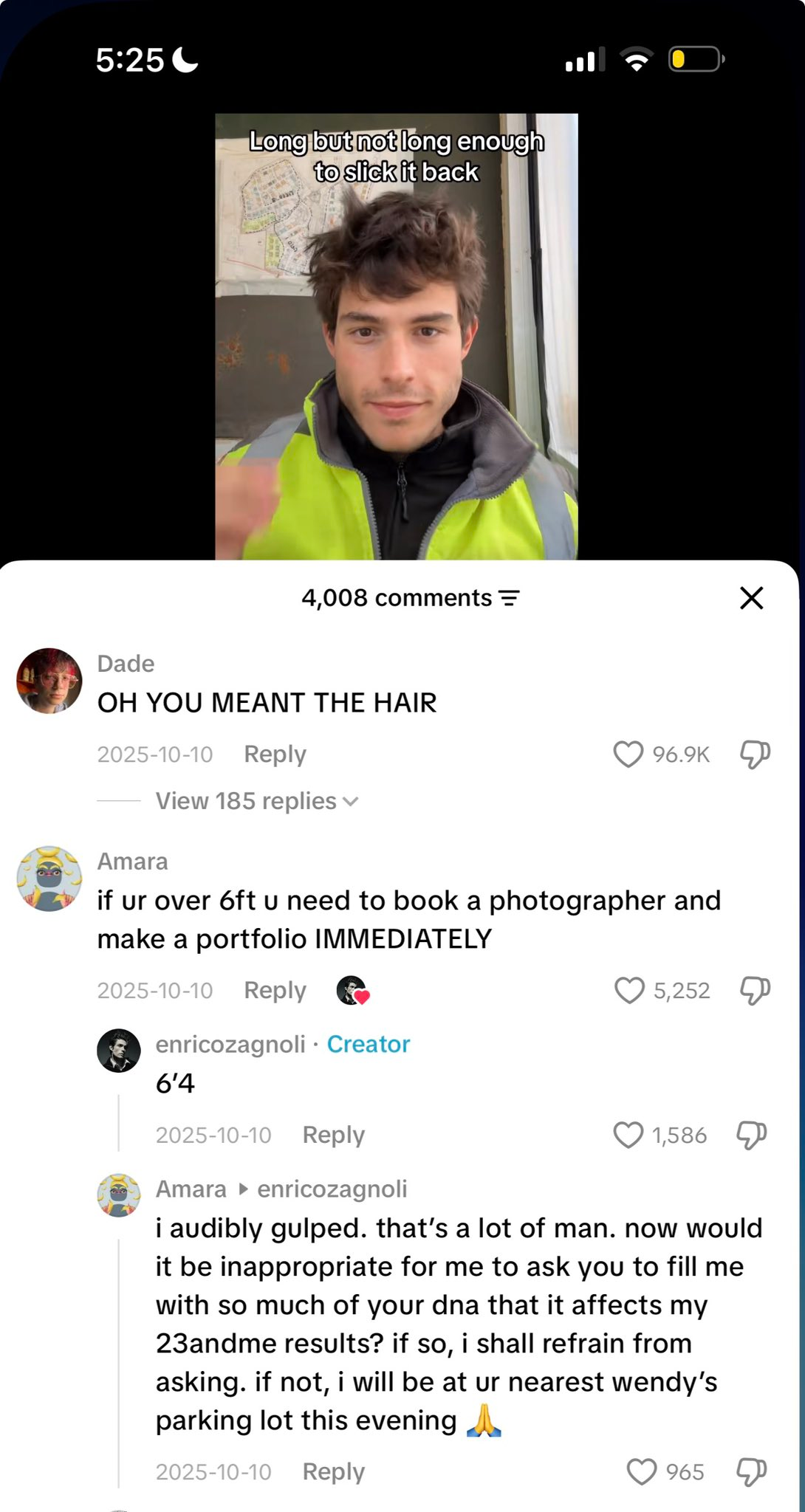Open enricozagnoli's profile from username
This screenshot has height=1512, width=805.
tap(230, 1044)
